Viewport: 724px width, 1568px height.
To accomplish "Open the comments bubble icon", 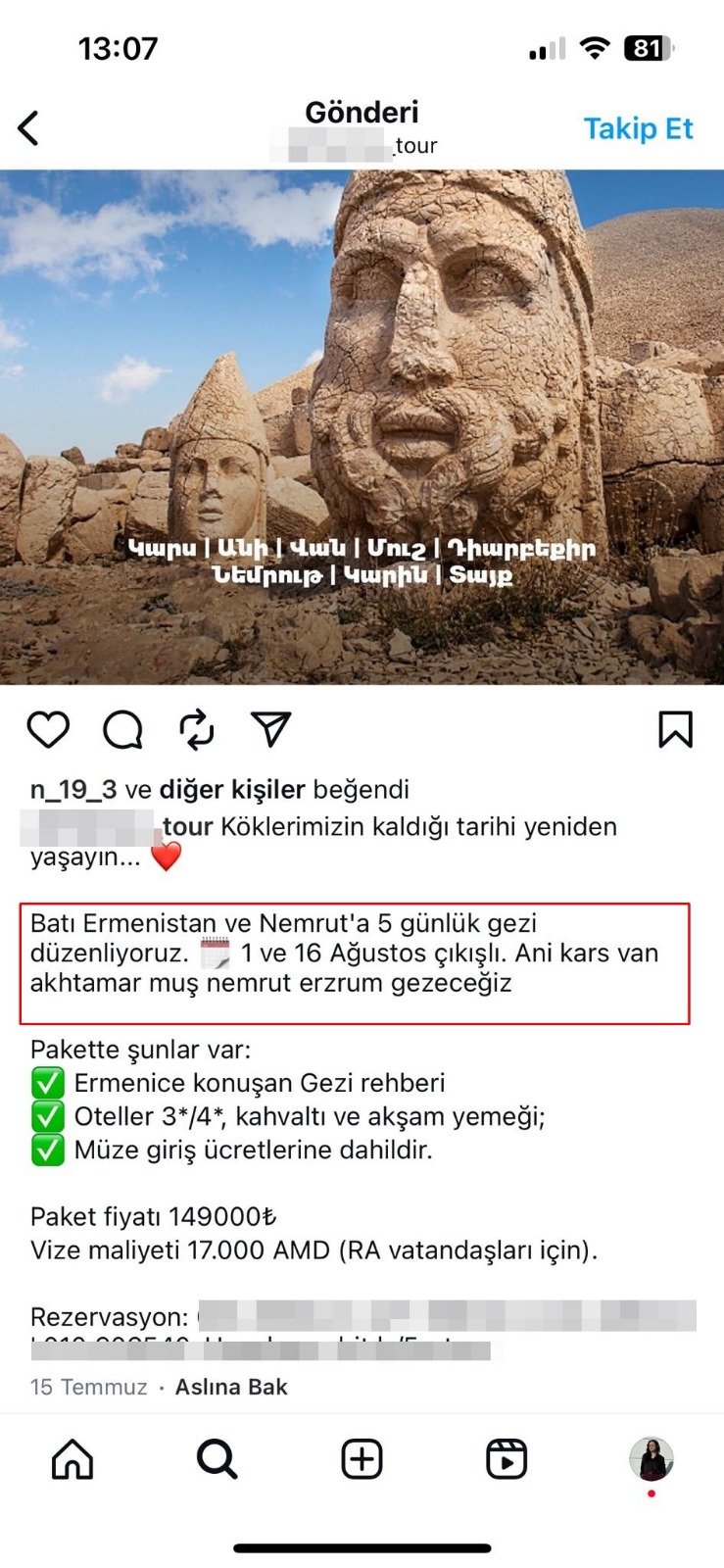I will pos(123,730).
